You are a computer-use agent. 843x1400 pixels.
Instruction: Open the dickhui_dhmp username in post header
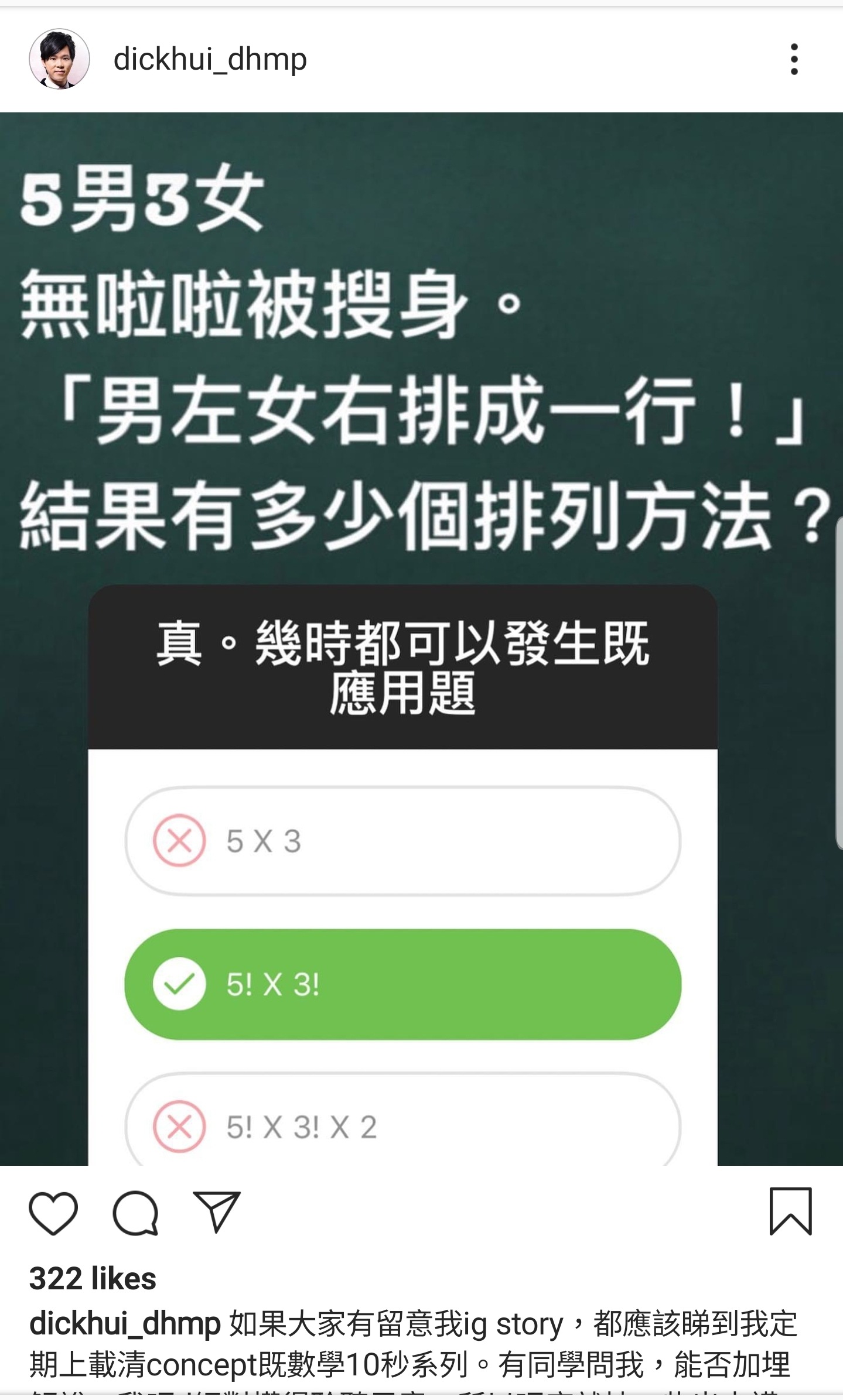coord(210,60)
